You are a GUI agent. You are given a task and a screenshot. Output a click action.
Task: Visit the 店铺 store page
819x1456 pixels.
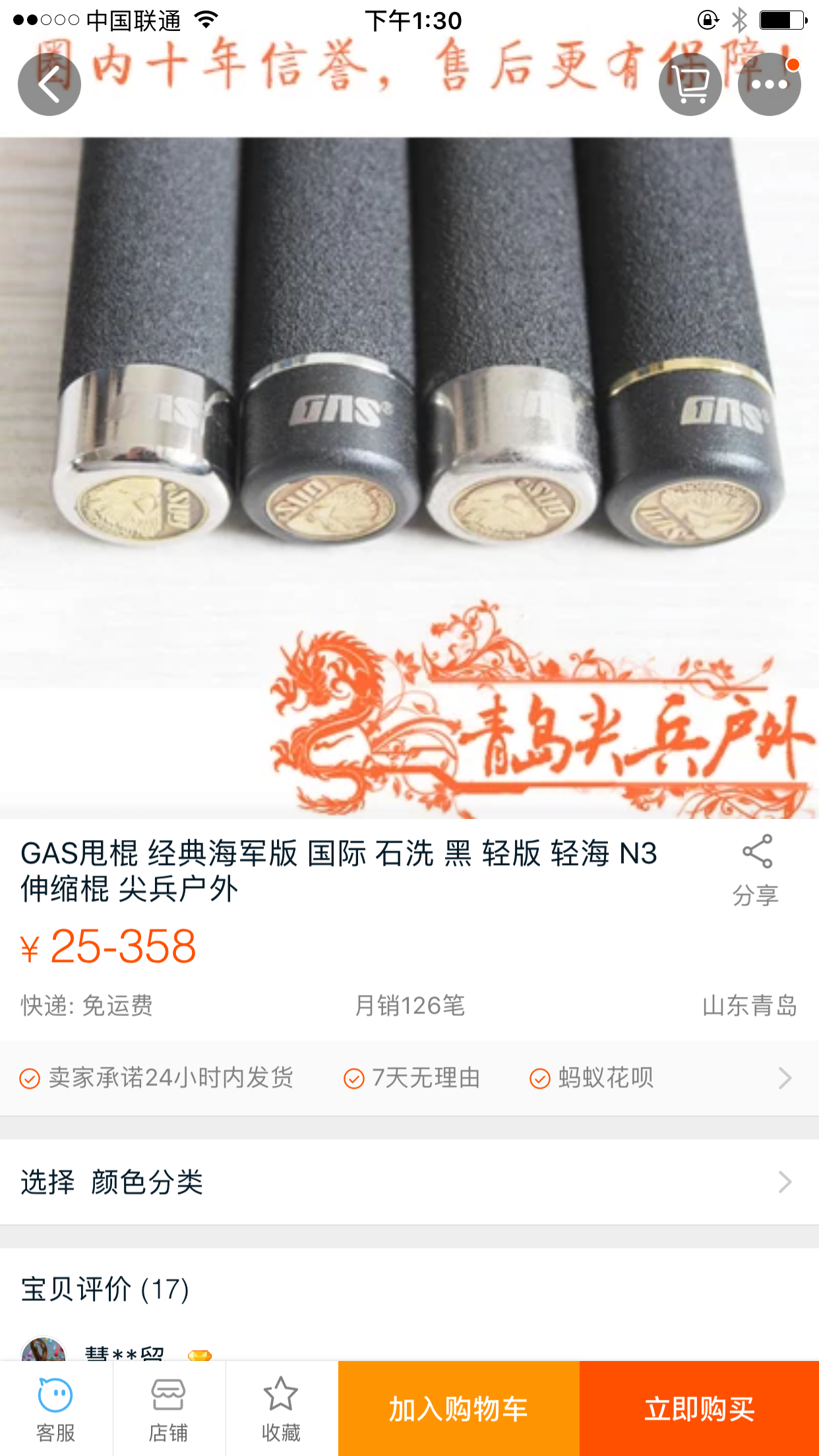pyautogui.click(x=168, y=1410)
